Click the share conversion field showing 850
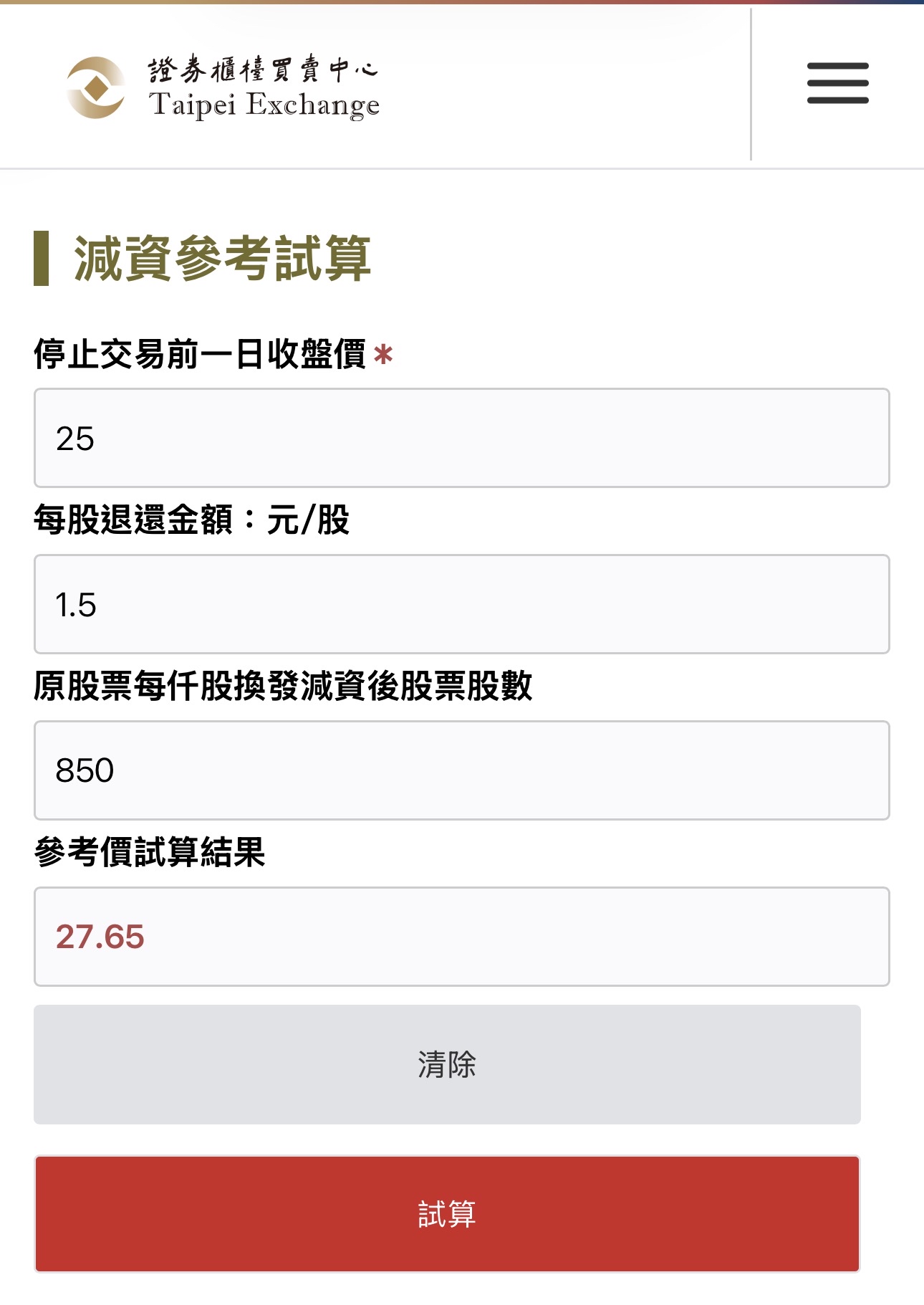 coord(462,770)
